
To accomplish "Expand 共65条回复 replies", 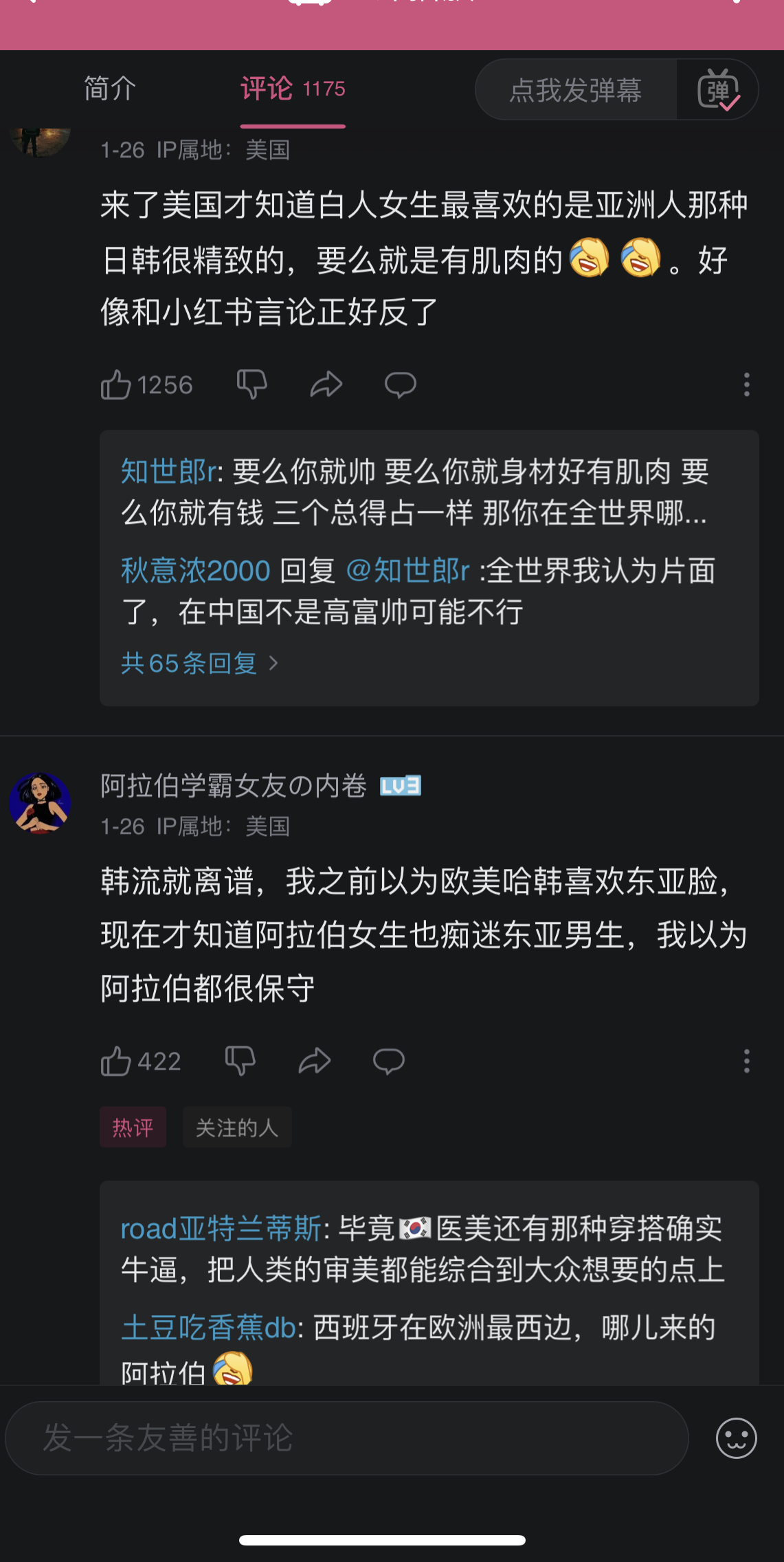I will click(x=199, y=663).
